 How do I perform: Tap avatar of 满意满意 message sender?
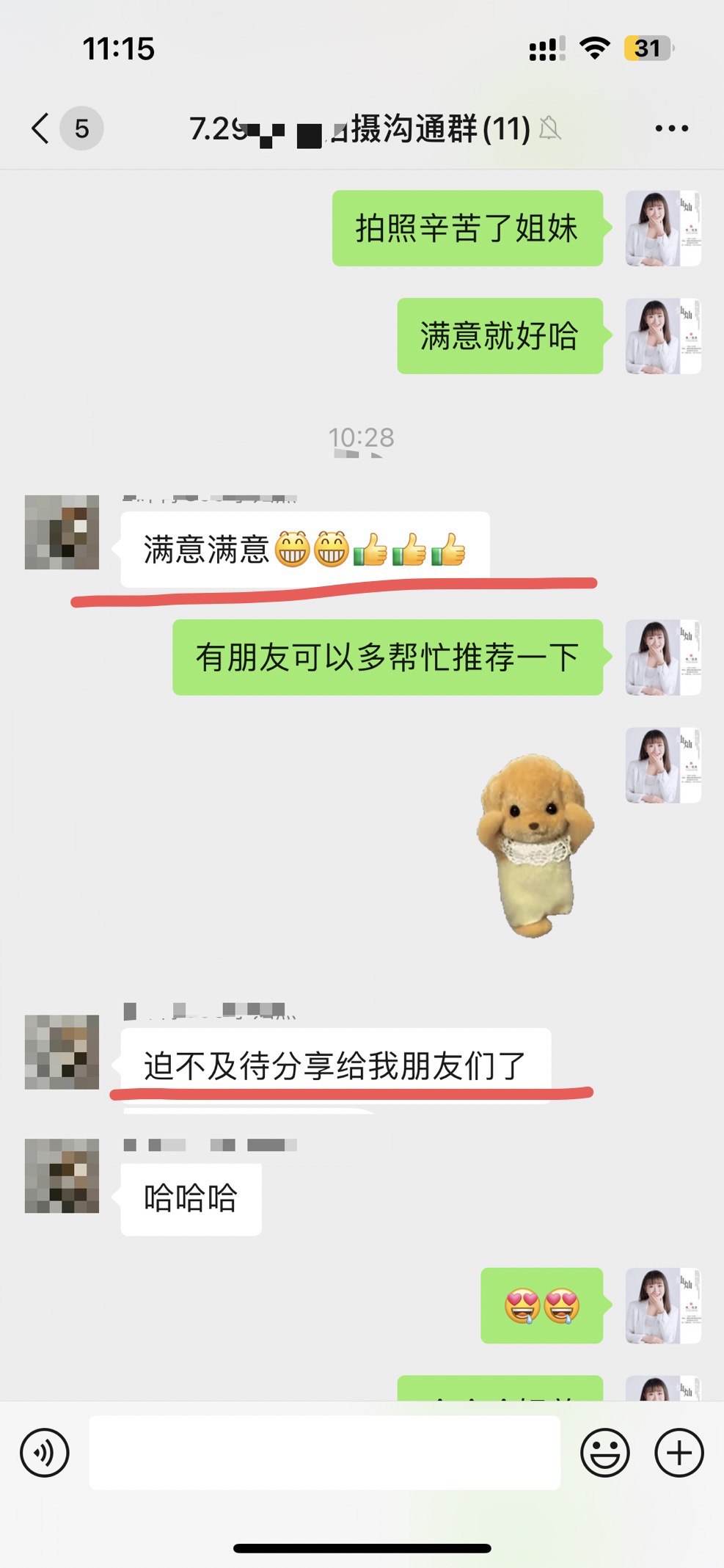pos(62,533)
